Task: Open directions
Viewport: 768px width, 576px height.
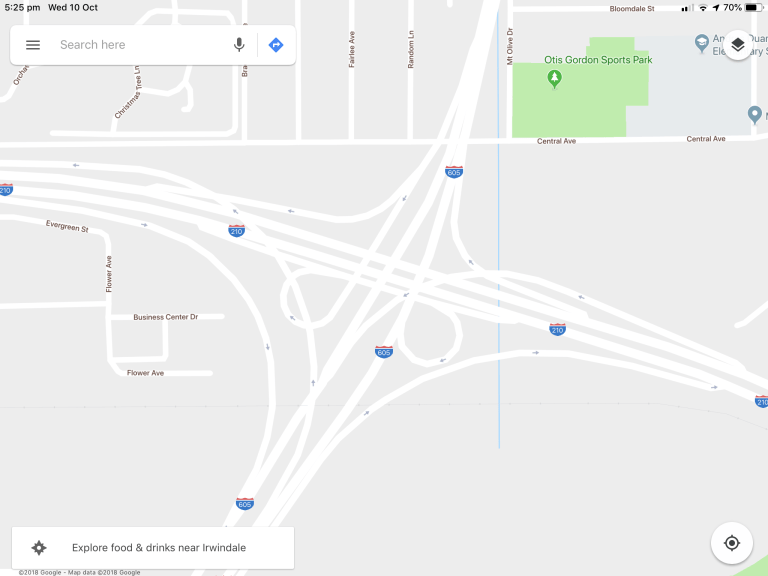Action: tap(276, 45)
